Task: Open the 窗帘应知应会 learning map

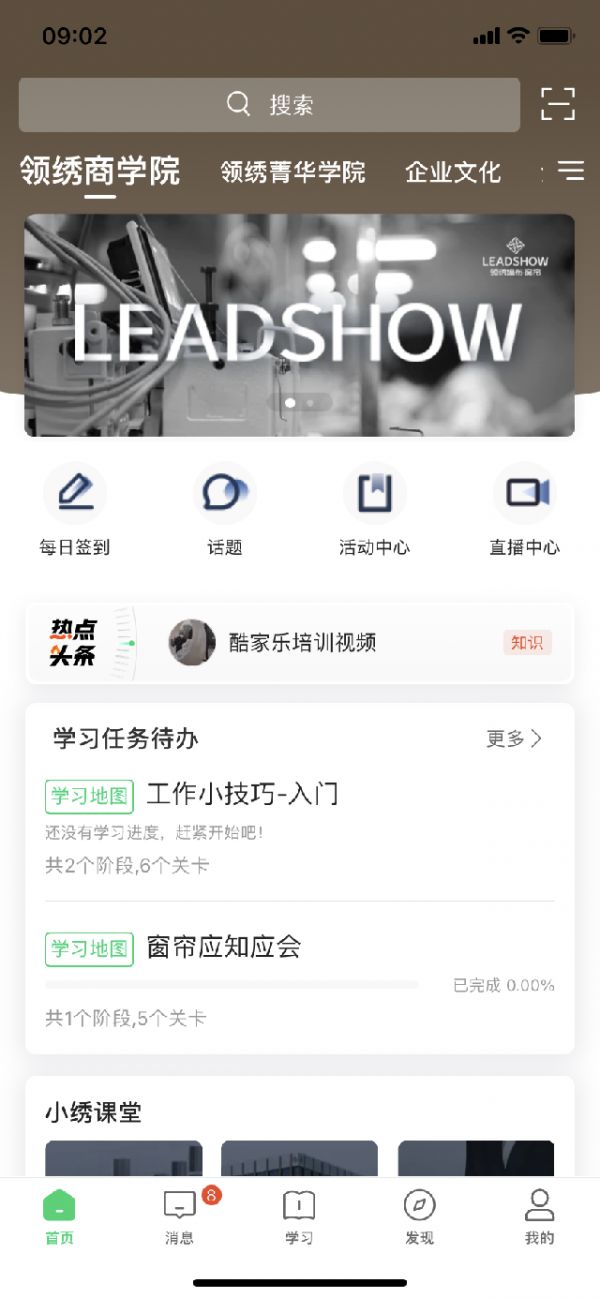Action: 224,947
